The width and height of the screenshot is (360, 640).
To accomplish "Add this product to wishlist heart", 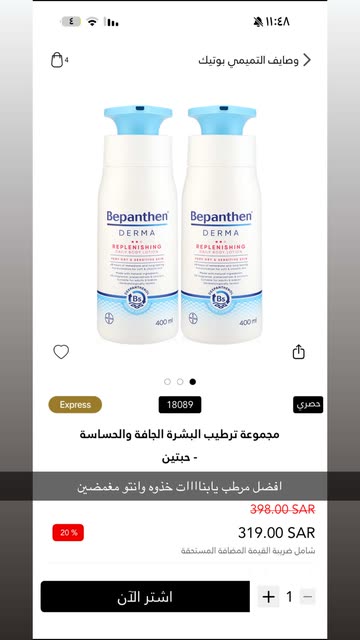I will [61, 352].
